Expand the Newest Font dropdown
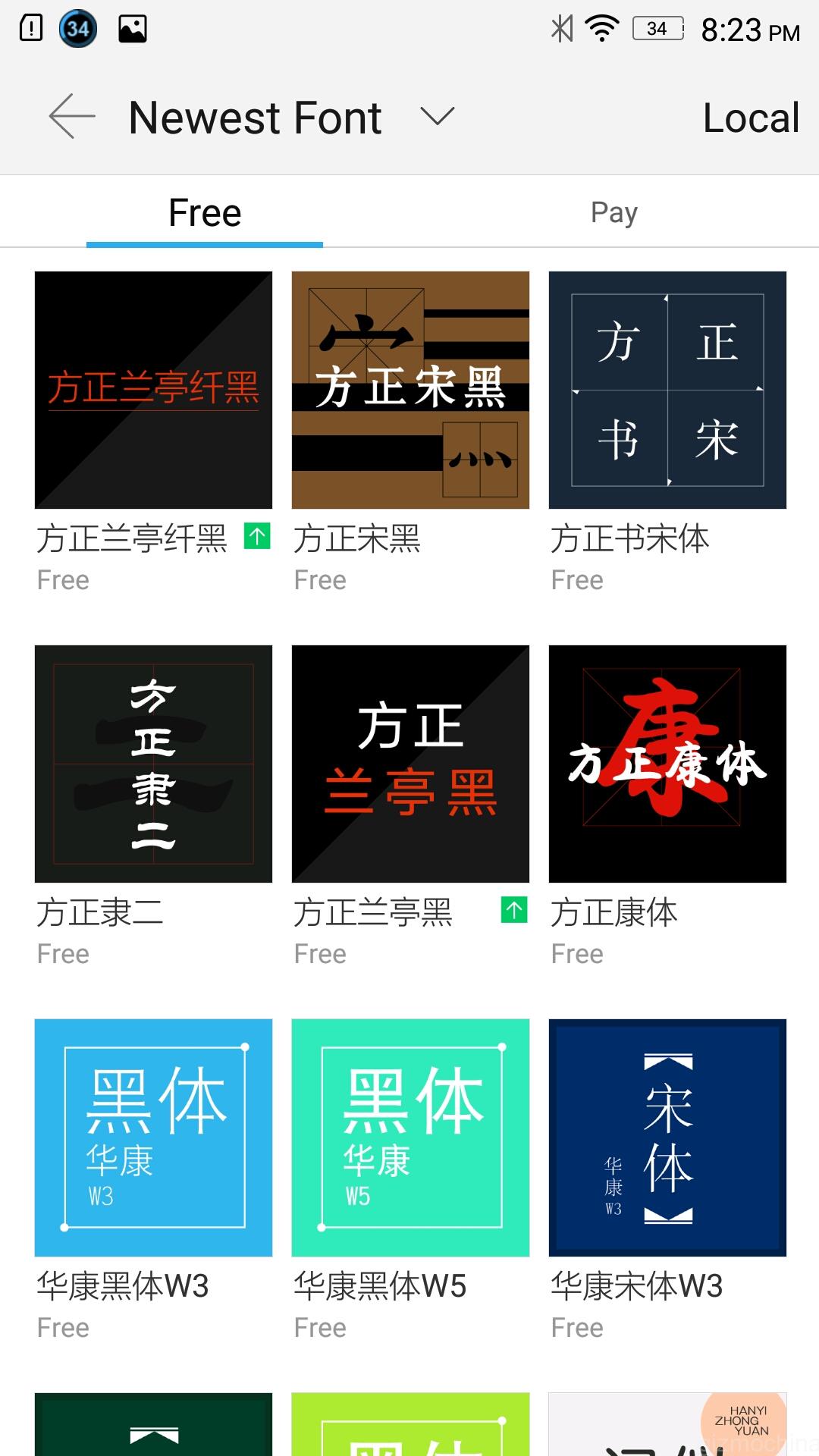The height and width of the screenshot is (1456, 819). [437, 117]
